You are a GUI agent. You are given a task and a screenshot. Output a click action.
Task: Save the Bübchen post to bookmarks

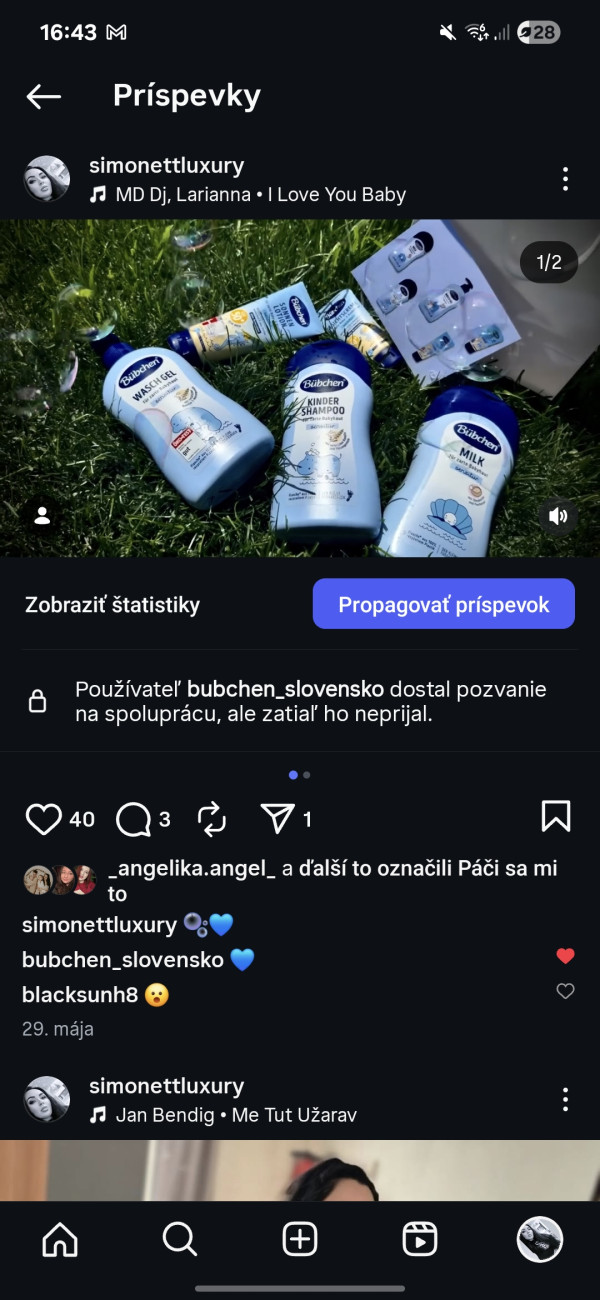point(556,816)
